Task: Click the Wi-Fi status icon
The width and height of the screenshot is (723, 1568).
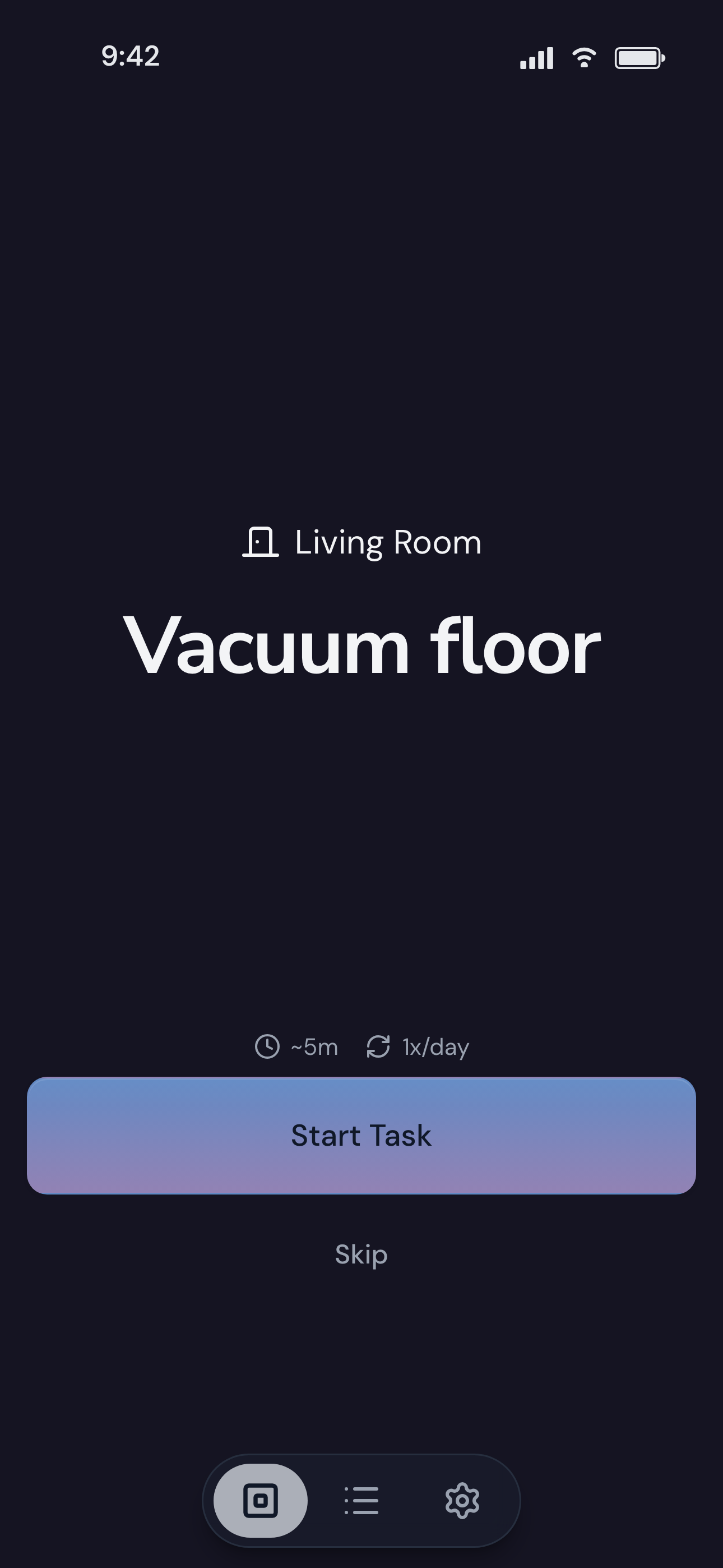Action: 583,57
